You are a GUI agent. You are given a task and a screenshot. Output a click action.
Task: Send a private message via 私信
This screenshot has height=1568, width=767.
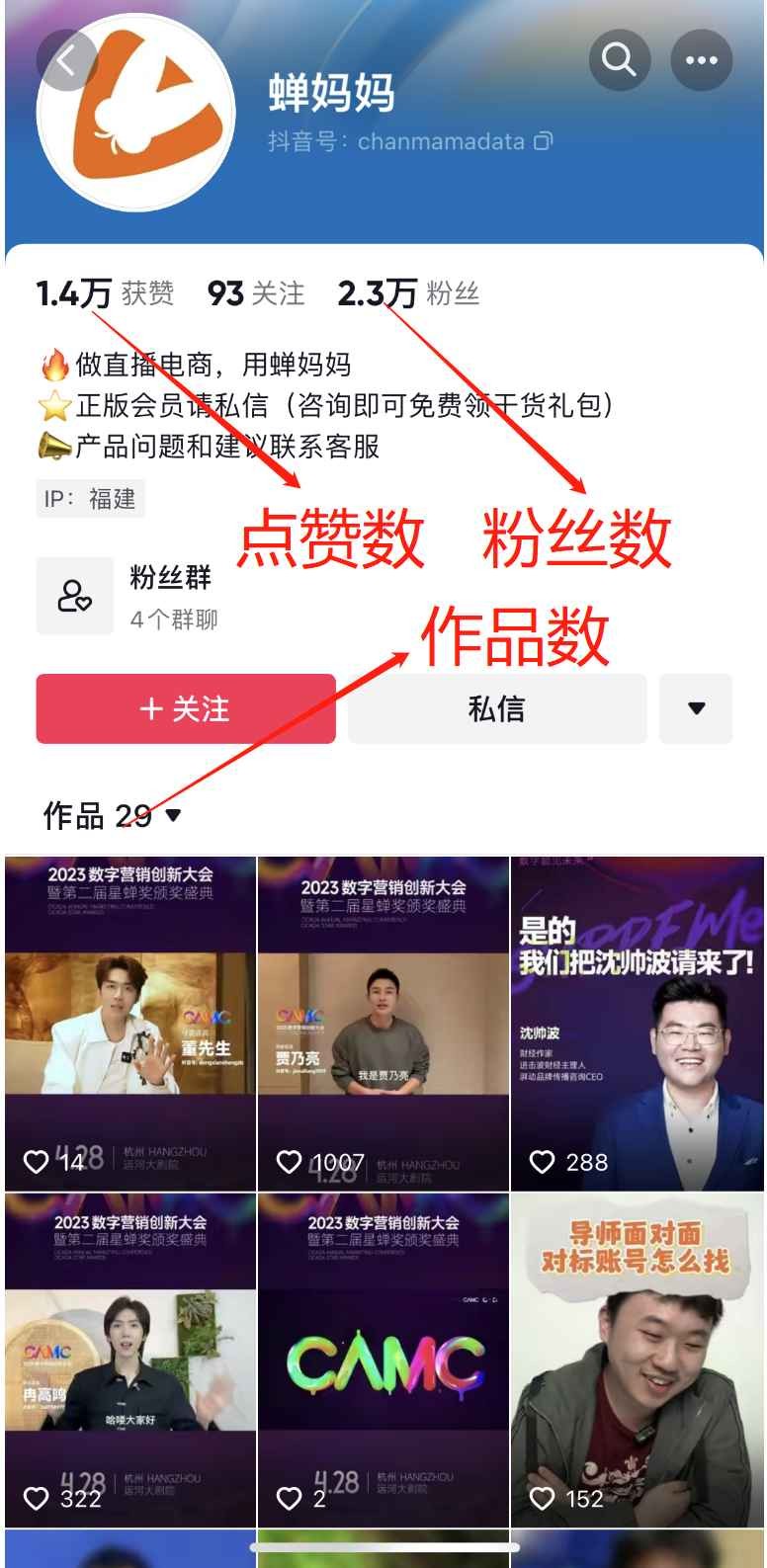[497, 708]
